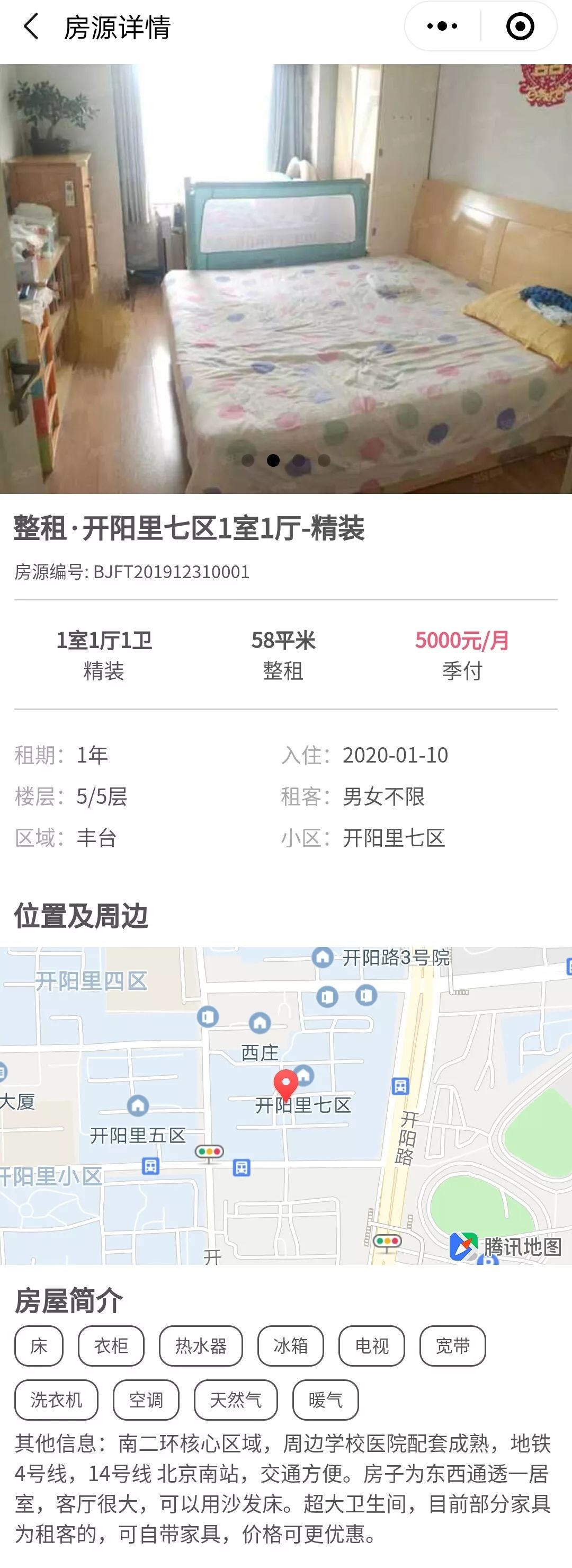
Task: Tap the 房源详情 title in header
Action: [x=118, y=27]
